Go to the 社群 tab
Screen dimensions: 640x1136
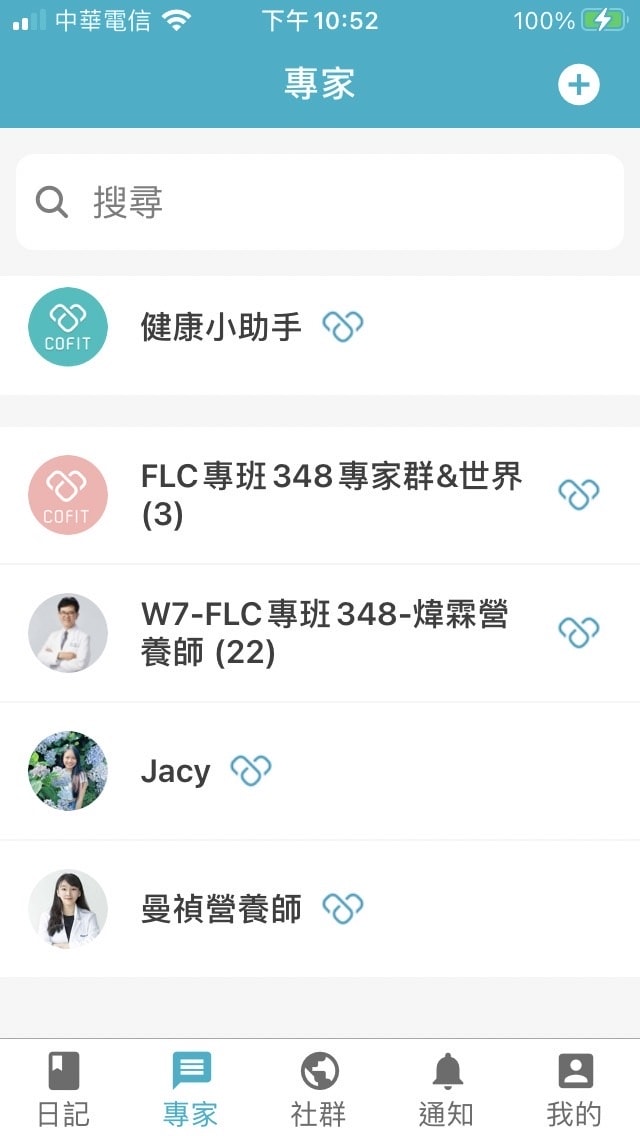click(319, 1089)
